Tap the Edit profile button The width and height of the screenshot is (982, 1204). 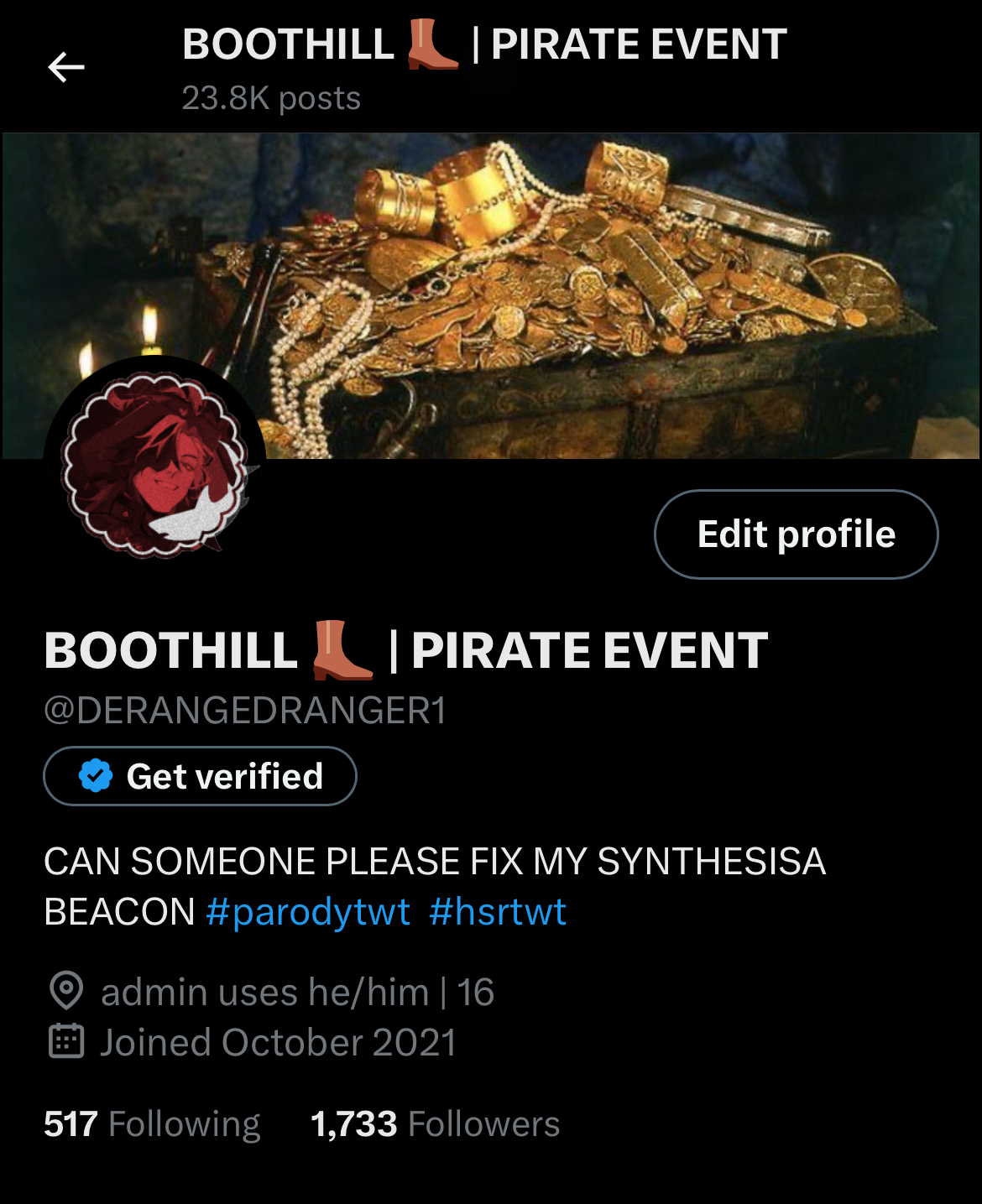pyautogui.click(x=796, y=534)
